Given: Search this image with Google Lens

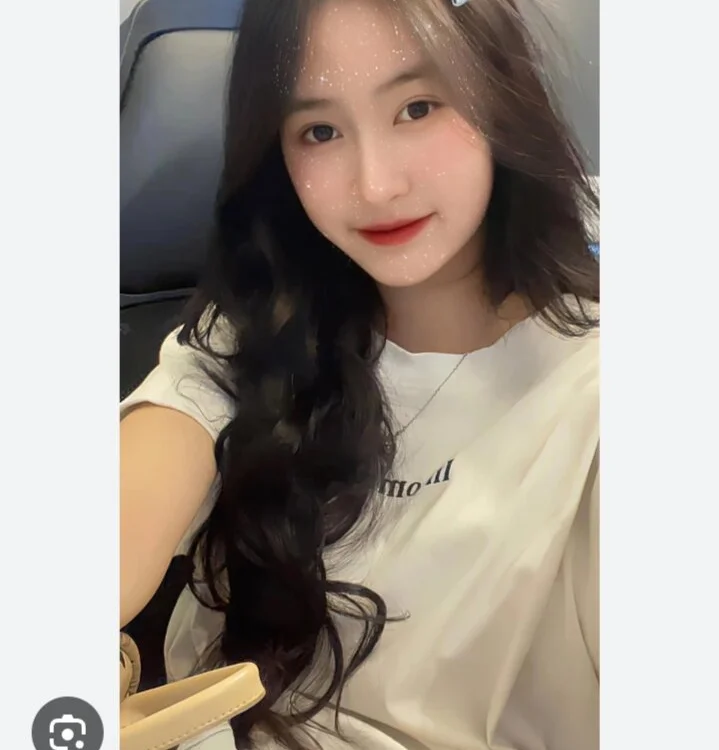Looking at the screenshot, I should pyautogui.click(x=67, y=729).
